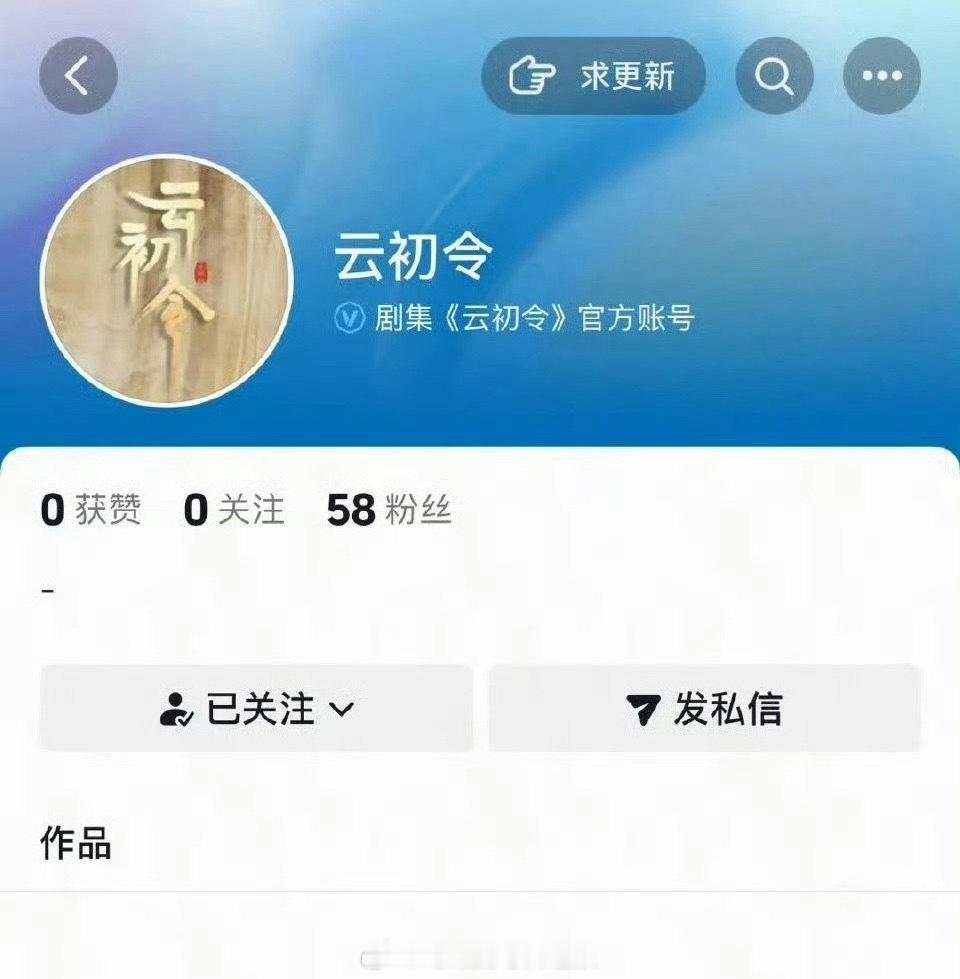Click the three-dot more options icon
The width and height of the screenshot is (960, 979).
click(x=882, y=74)
